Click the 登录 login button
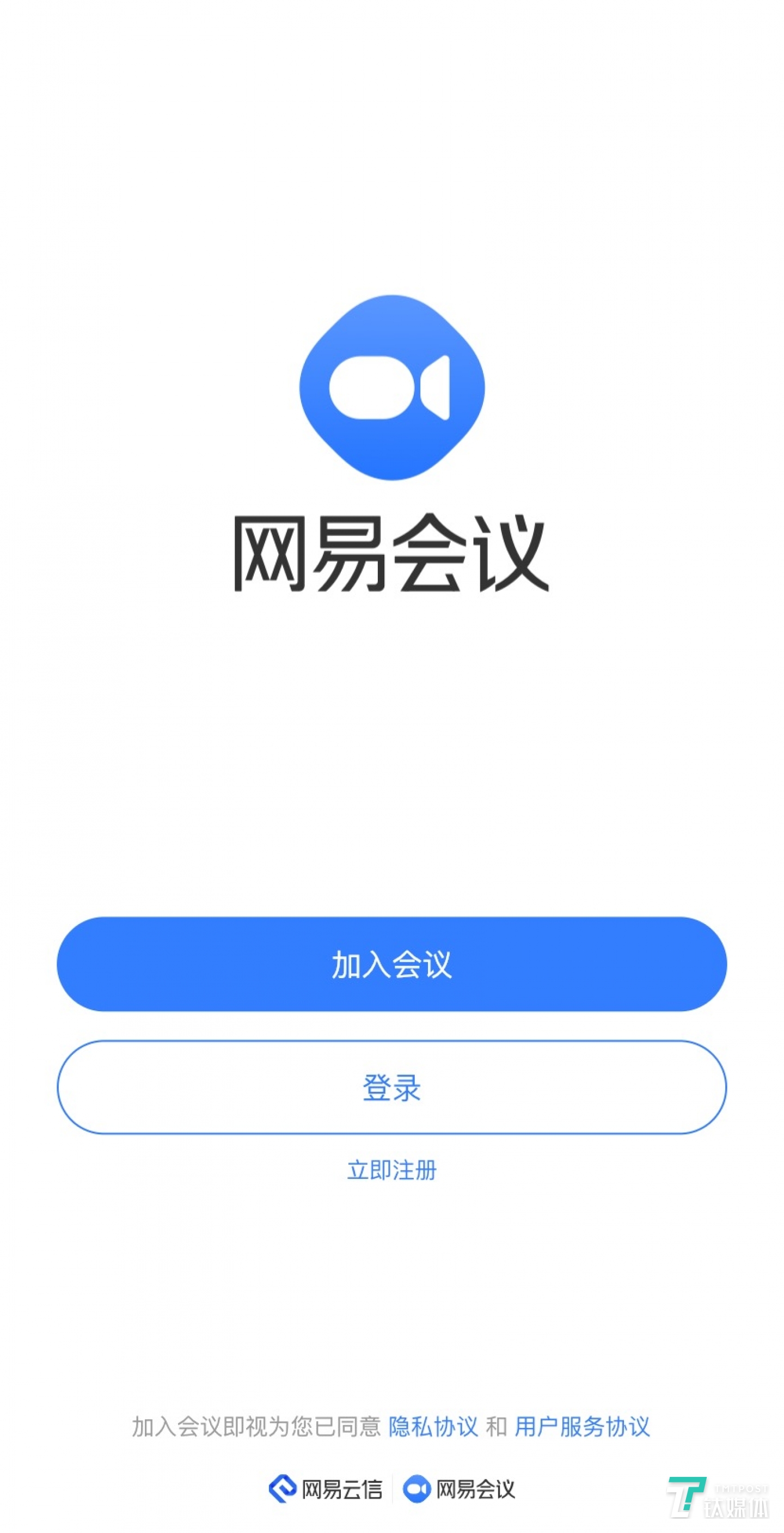Image resolution: width=784 pixels, height=1533 pixels. pos(392,1088)
